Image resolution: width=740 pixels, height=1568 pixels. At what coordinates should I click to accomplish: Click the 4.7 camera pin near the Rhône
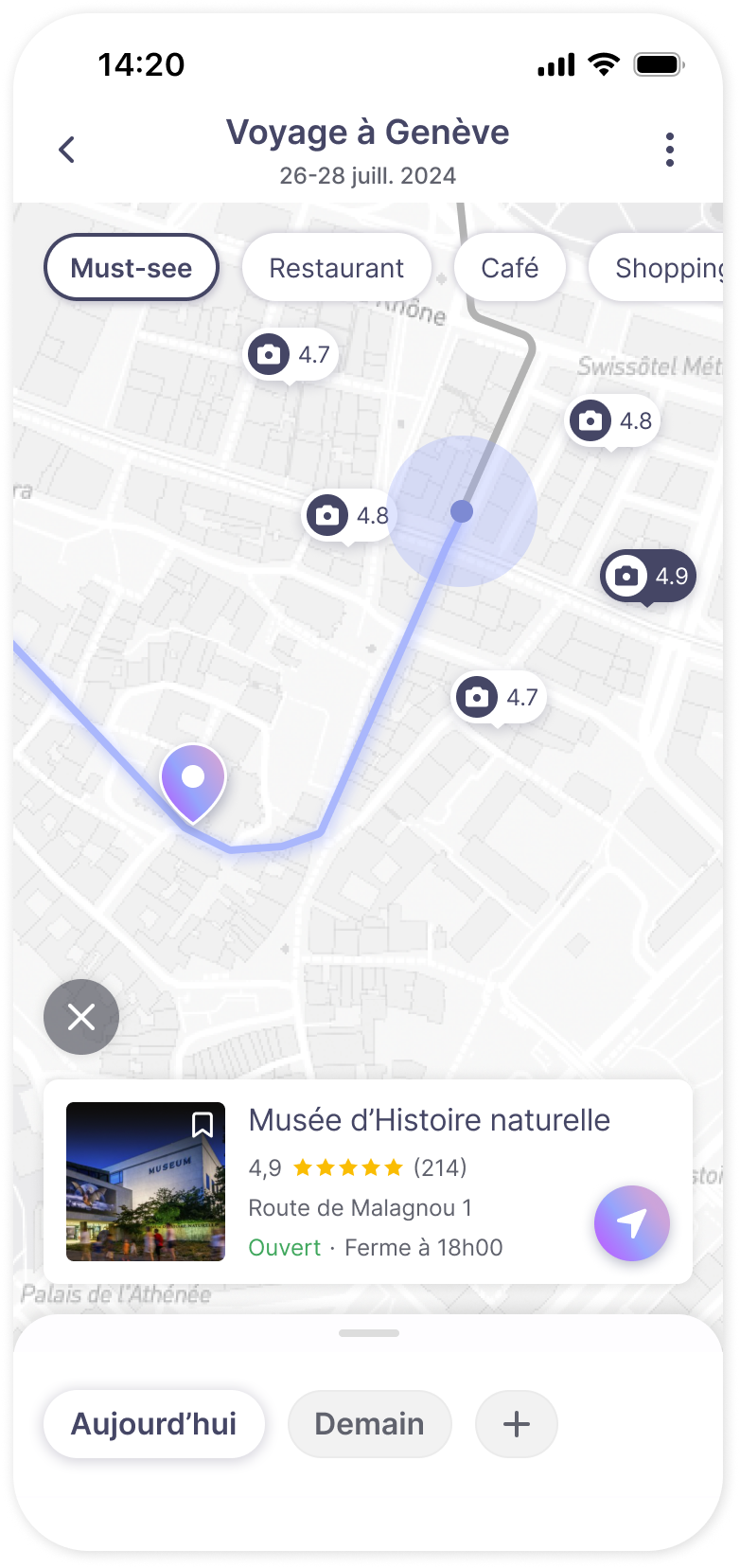pyautogui.click(x=290, y=355)
